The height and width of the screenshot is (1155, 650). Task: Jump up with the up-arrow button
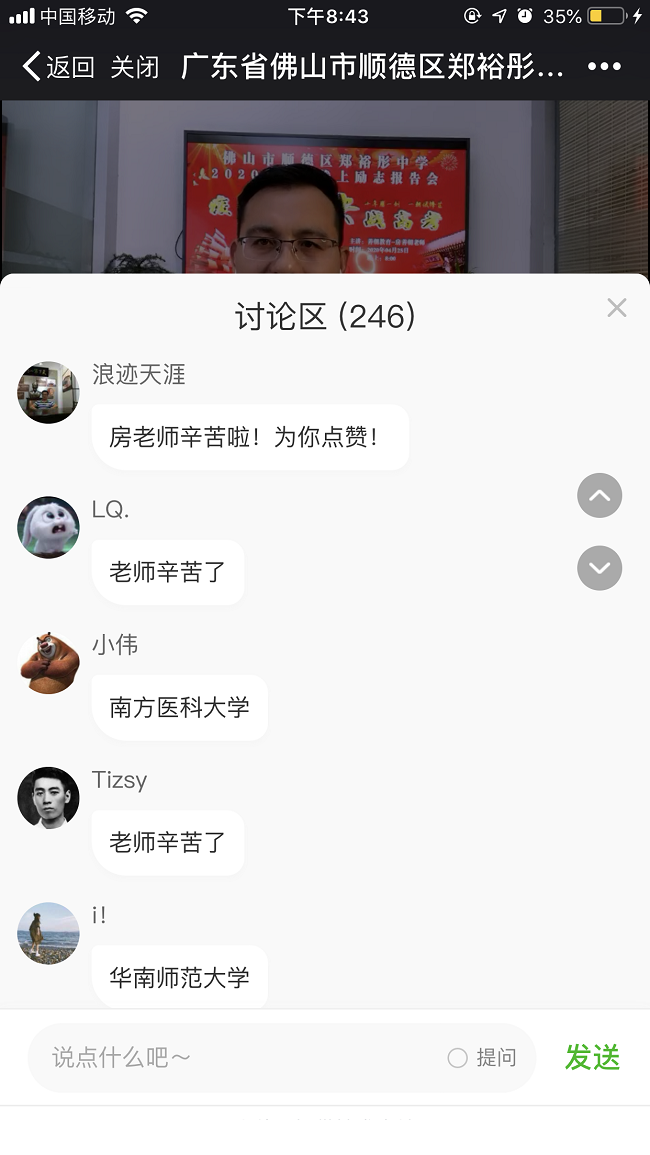(x=599, y=496)
